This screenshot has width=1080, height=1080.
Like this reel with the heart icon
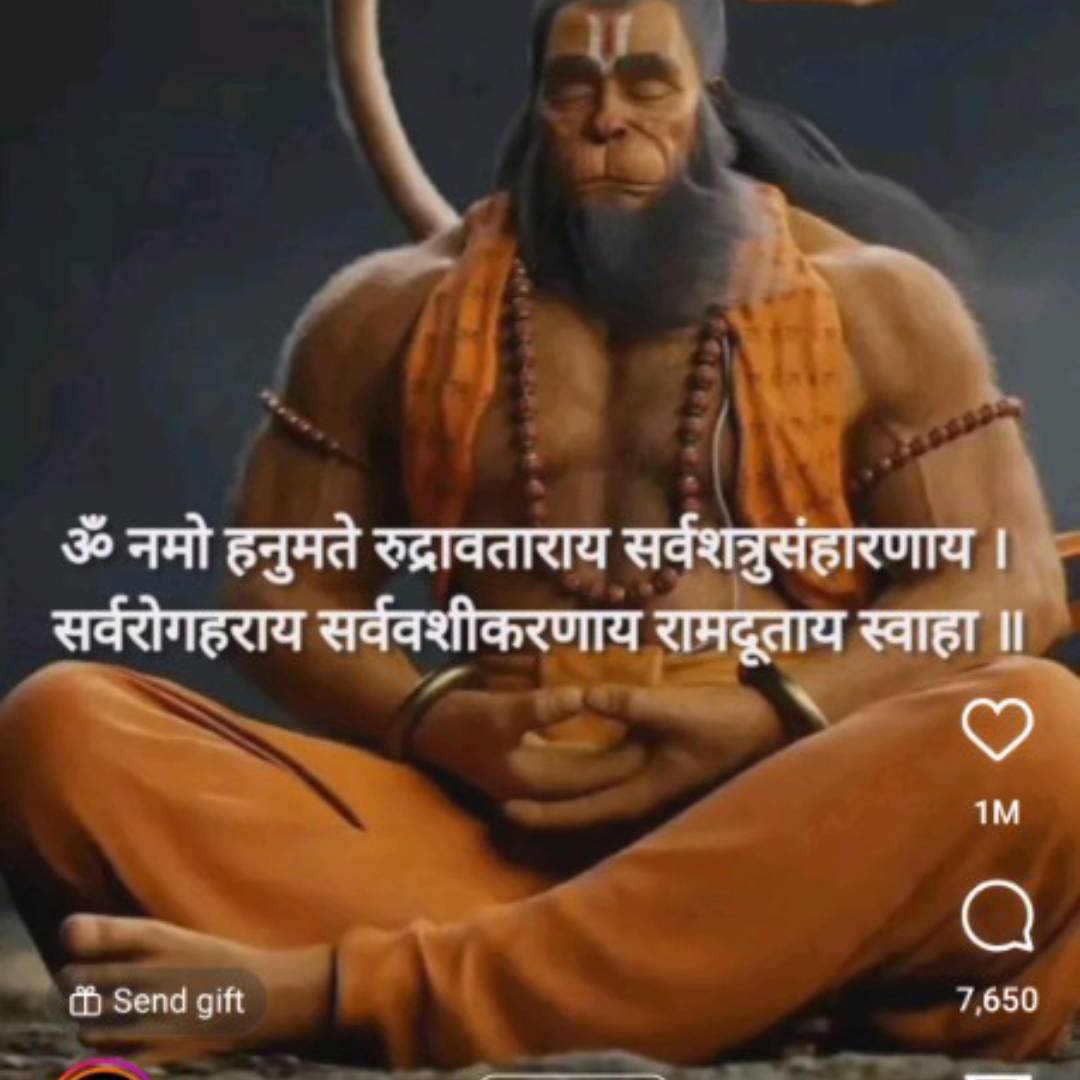click(x=997, y=730)
